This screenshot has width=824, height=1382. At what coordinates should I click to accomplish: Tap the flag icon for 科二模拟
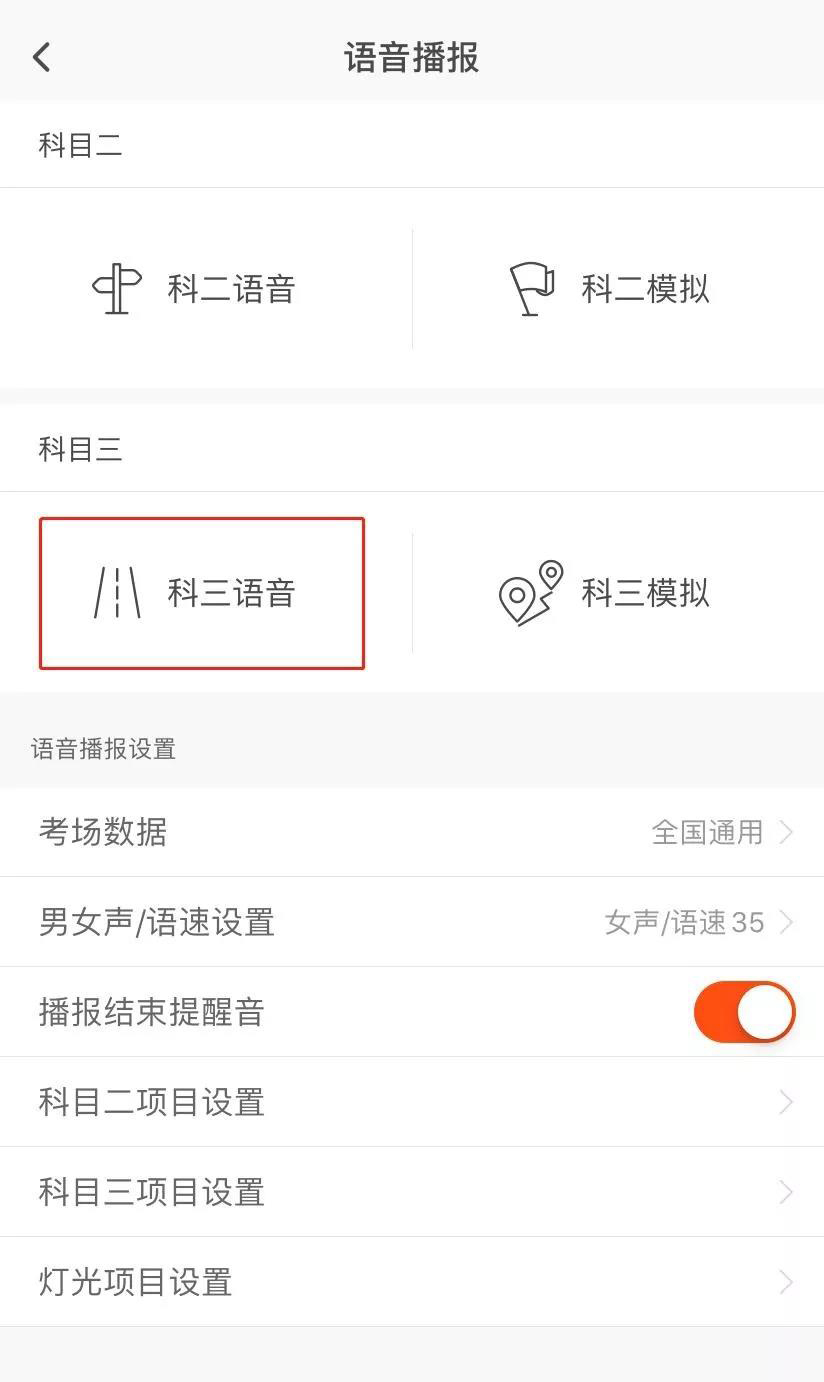(x=536, y=288)
